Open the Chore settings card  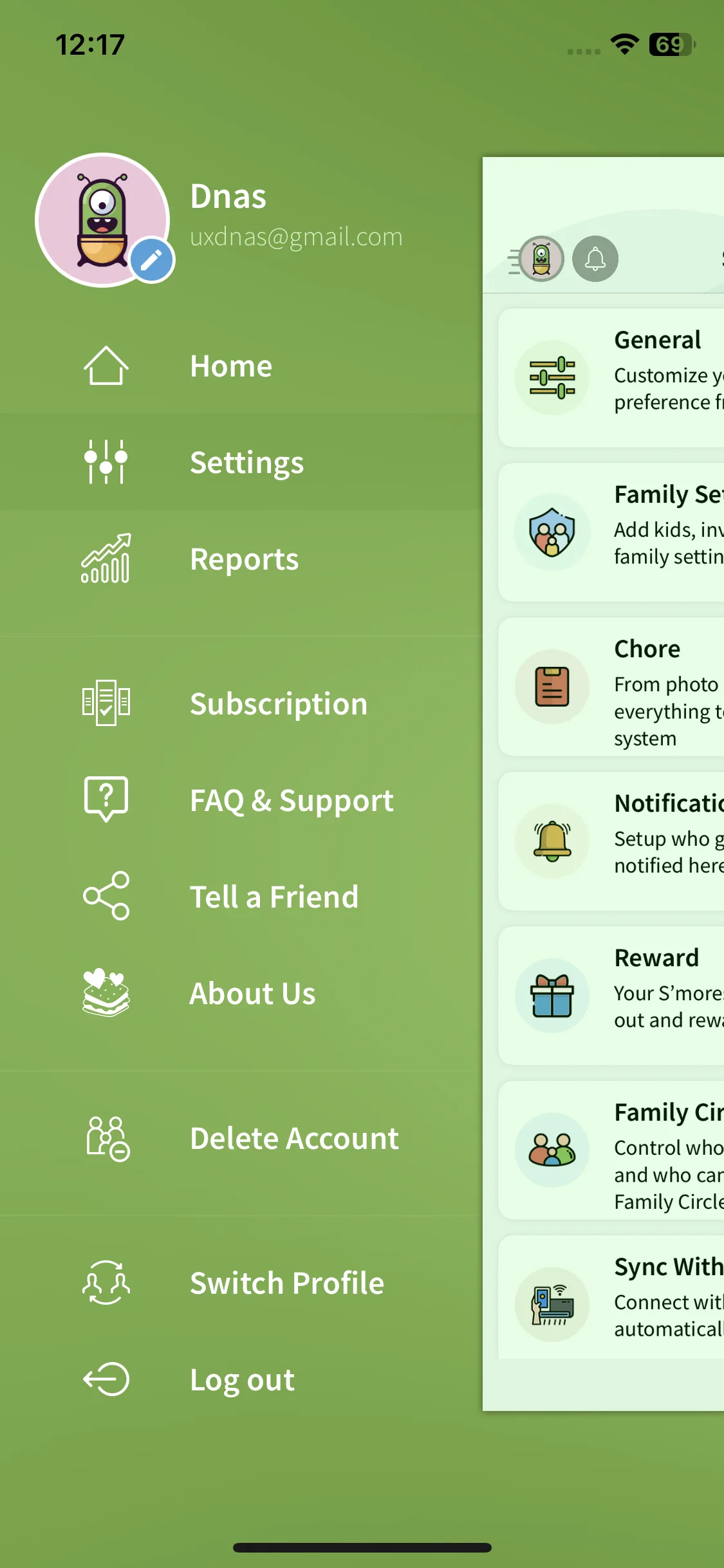point(611,687)
